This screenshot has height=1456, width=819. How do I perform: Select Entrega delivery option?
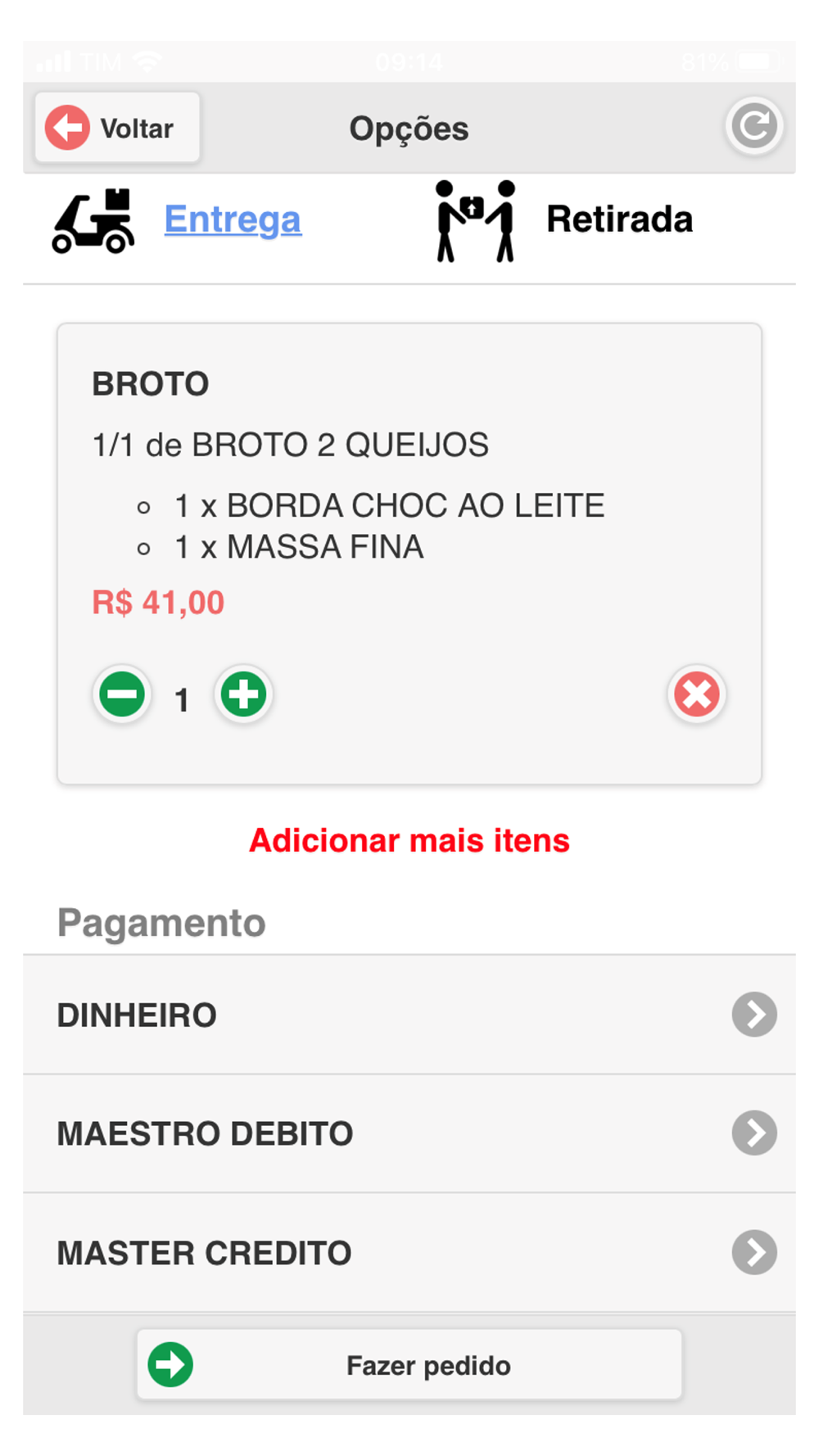[x=232, y=219]
